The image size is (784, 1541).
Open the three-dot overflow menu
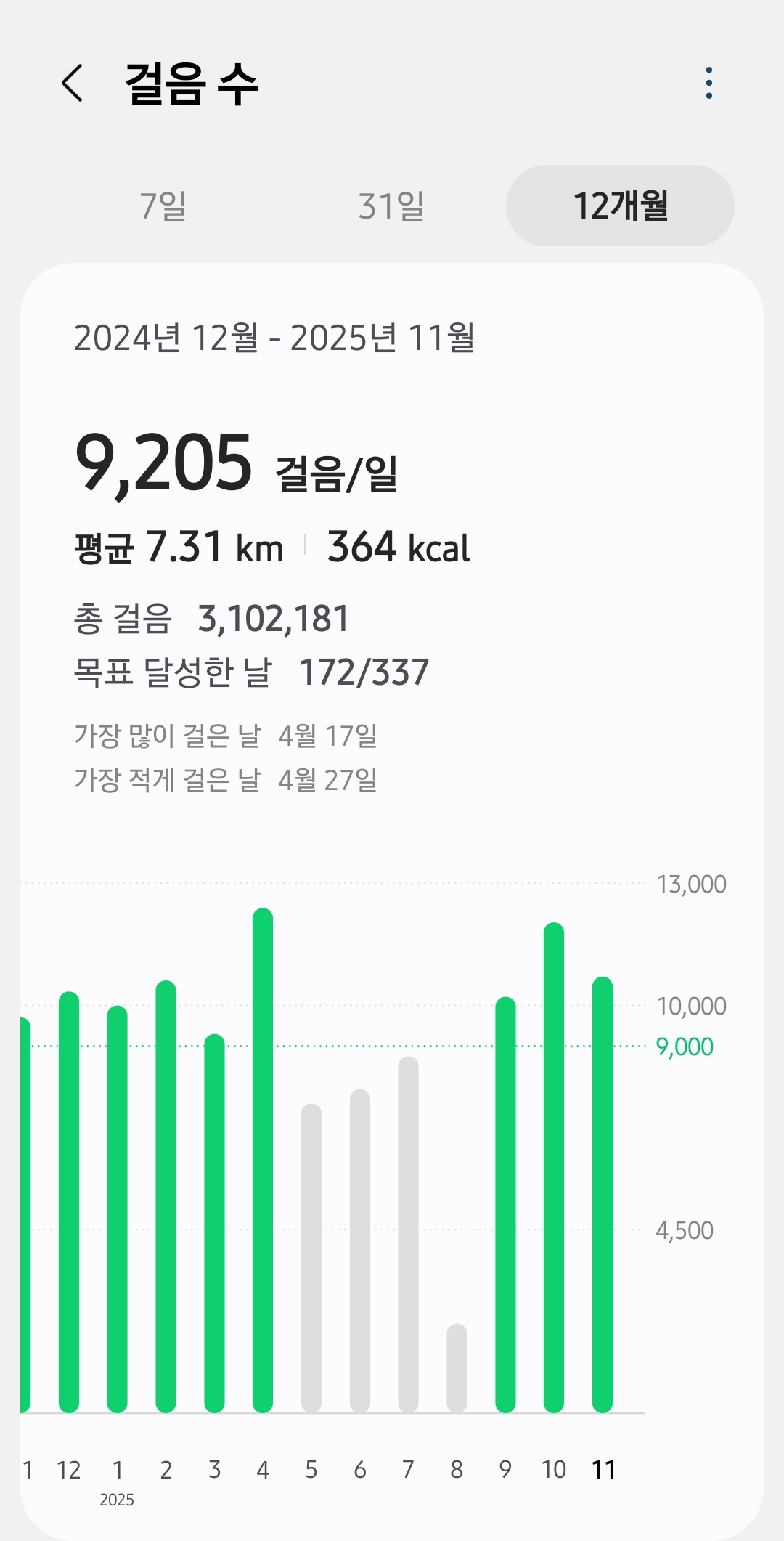(709, 83)
